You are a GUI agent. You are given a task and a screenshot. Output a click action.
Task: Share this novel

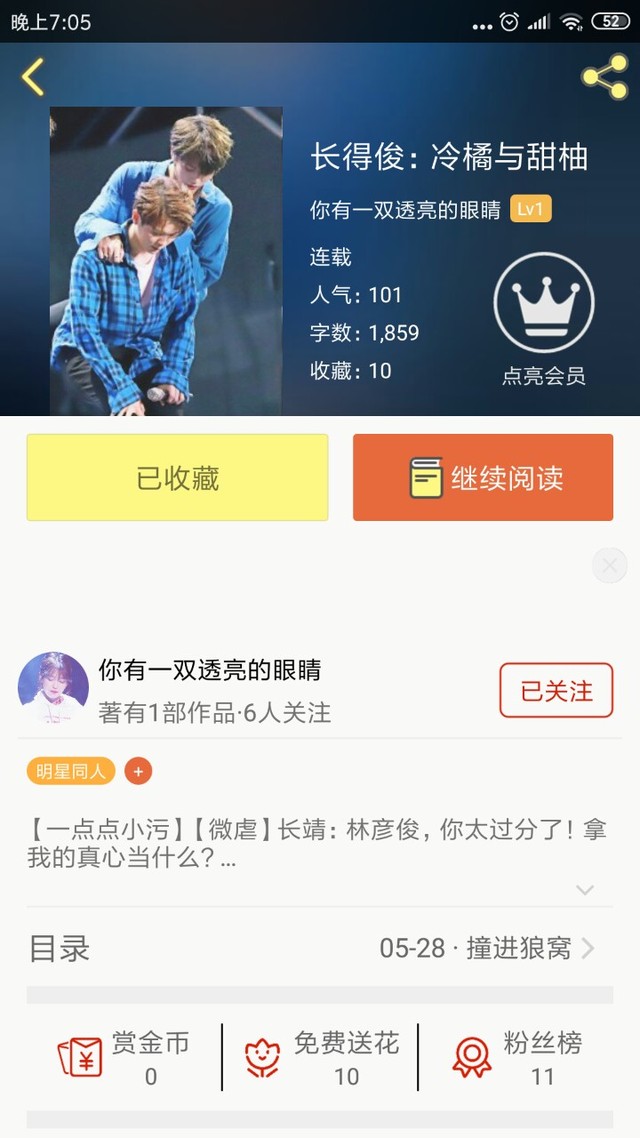pyautogui.click(x=604, y=77)
